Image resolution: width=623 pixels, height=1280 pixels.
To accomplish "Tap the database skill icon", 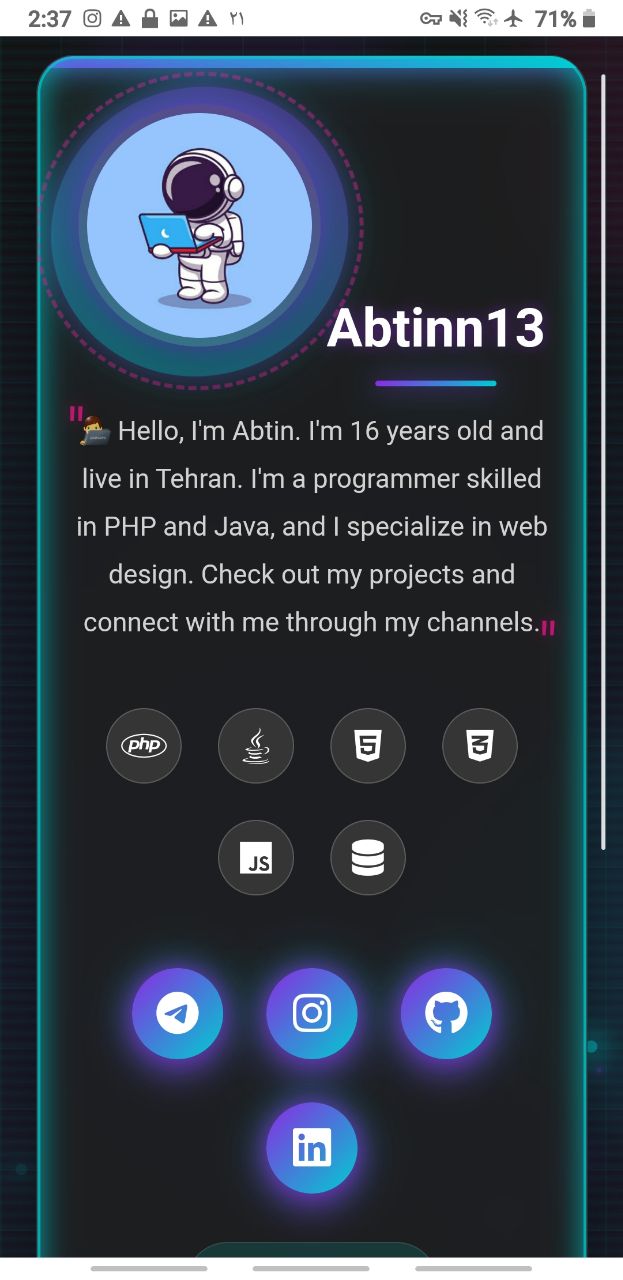I will pos(368,857).
